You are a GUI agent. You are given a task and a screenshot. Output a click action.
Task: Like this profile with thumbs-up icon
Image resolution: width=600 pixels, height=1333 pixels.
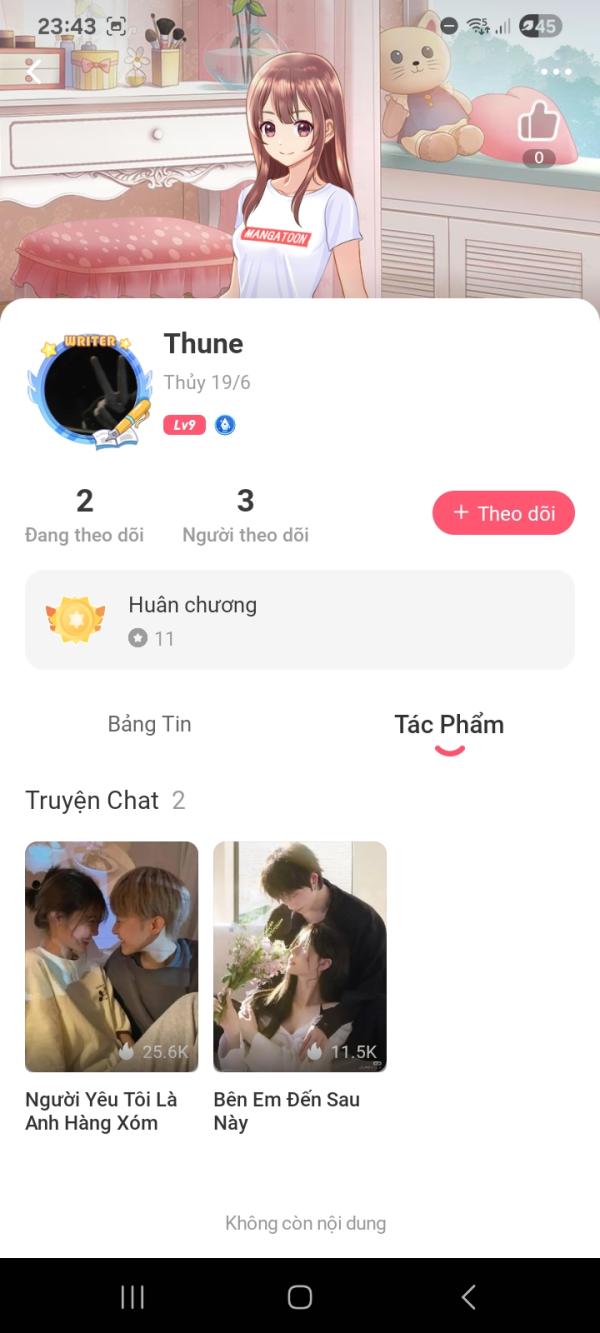pos(539,125)
